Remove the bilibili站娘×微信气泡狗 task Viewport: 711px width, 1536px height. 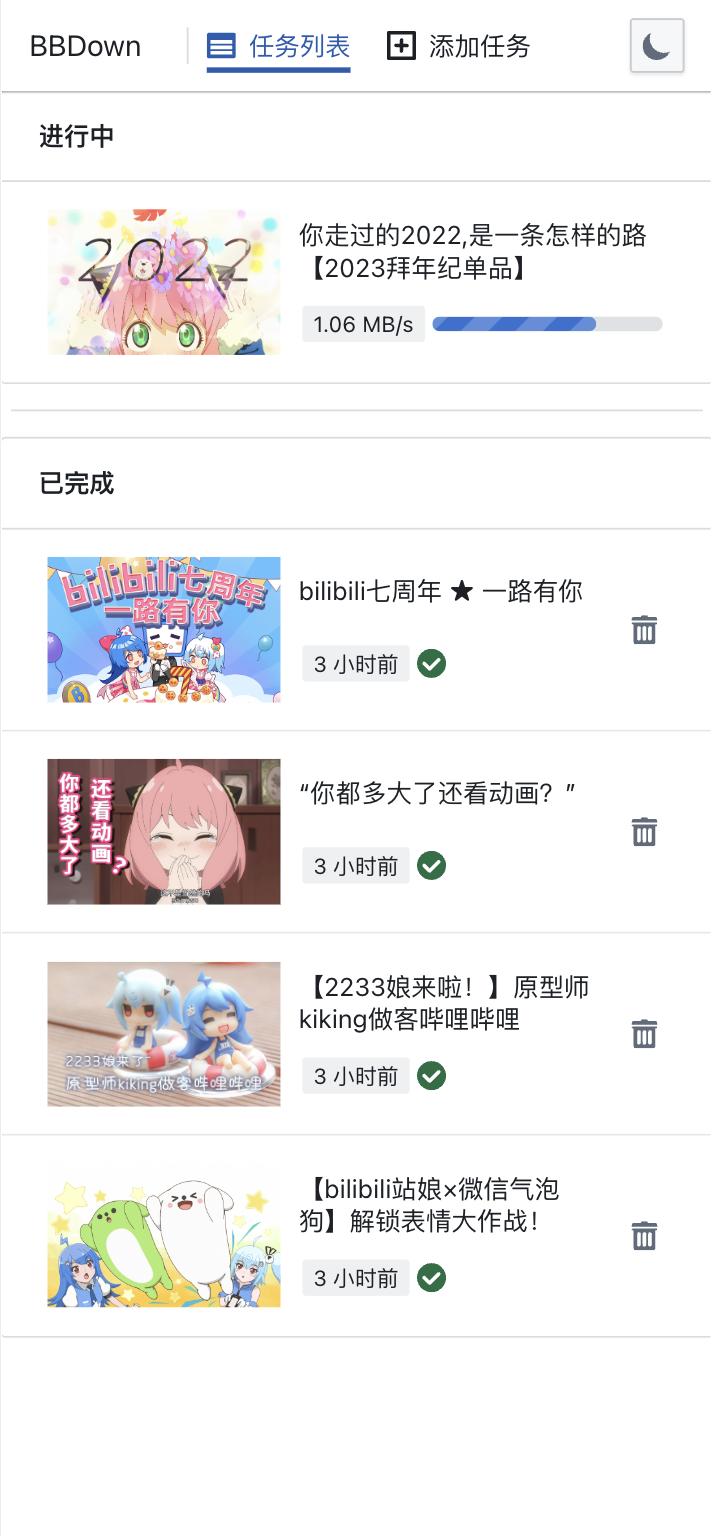644,1236
